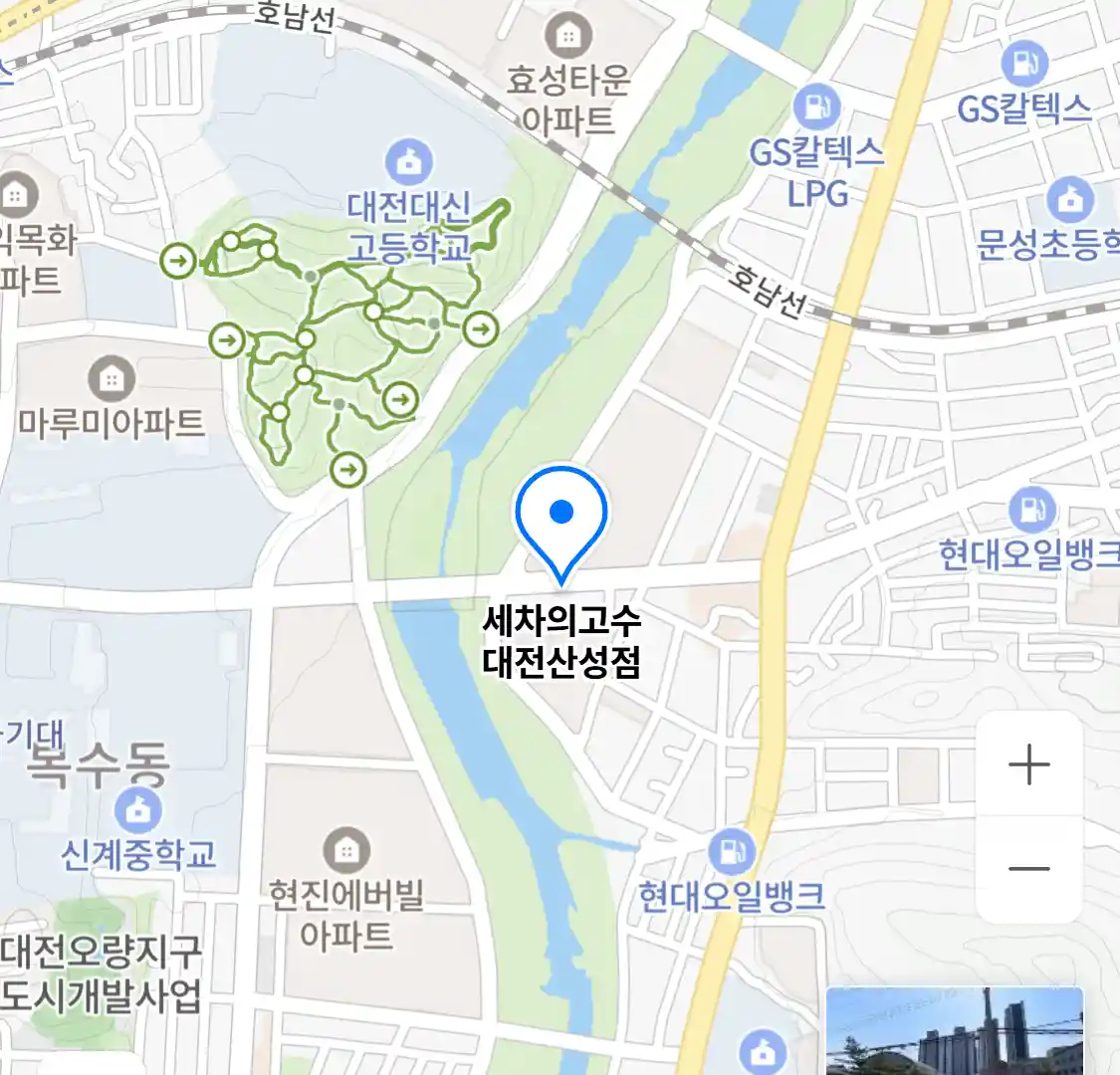Zoom out with the minus button
1120x1075 pixels.
1028,868
